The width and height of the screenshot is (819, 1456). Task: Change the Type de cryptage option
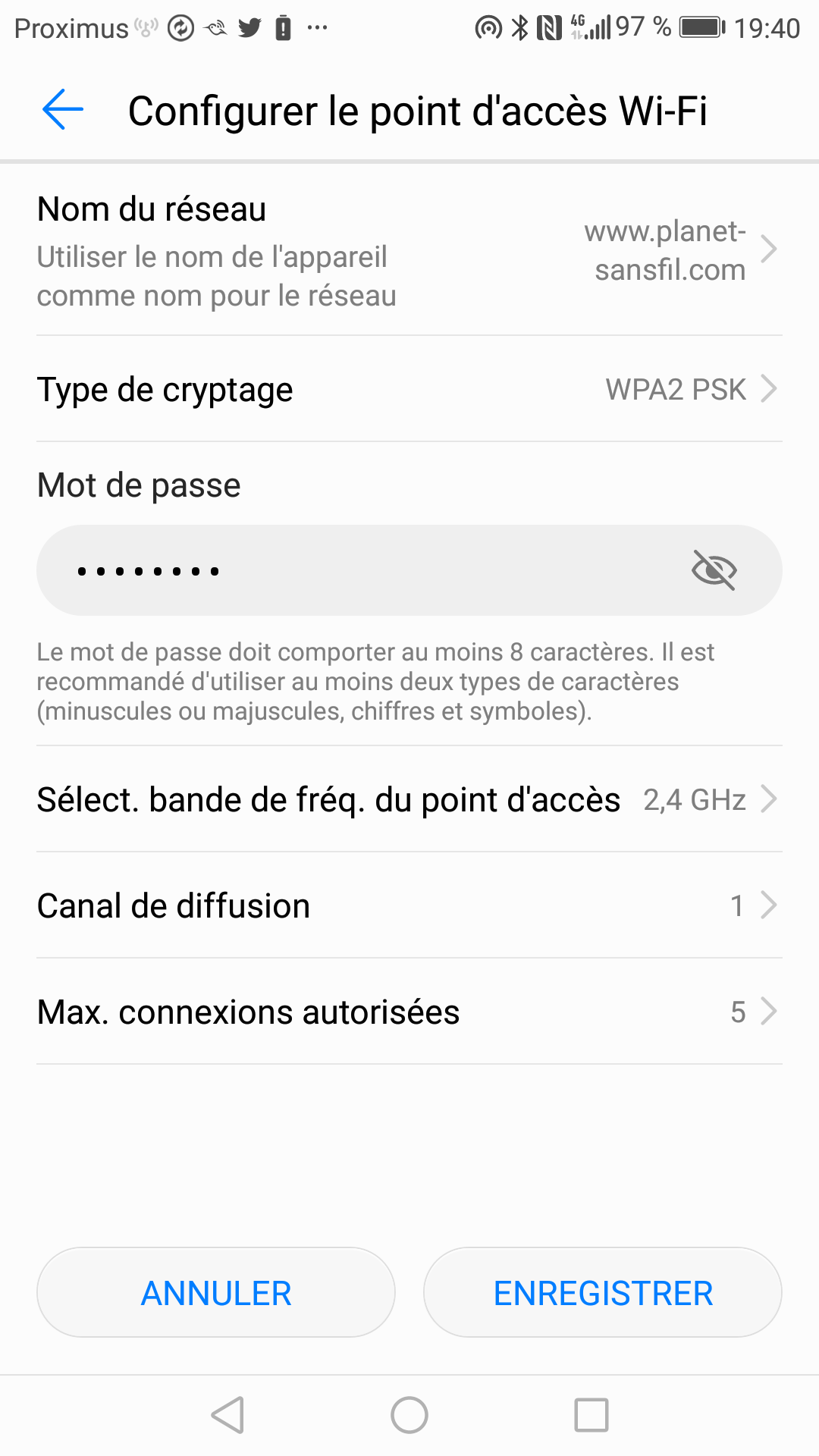pyautogui.click(x=409, y=389)
